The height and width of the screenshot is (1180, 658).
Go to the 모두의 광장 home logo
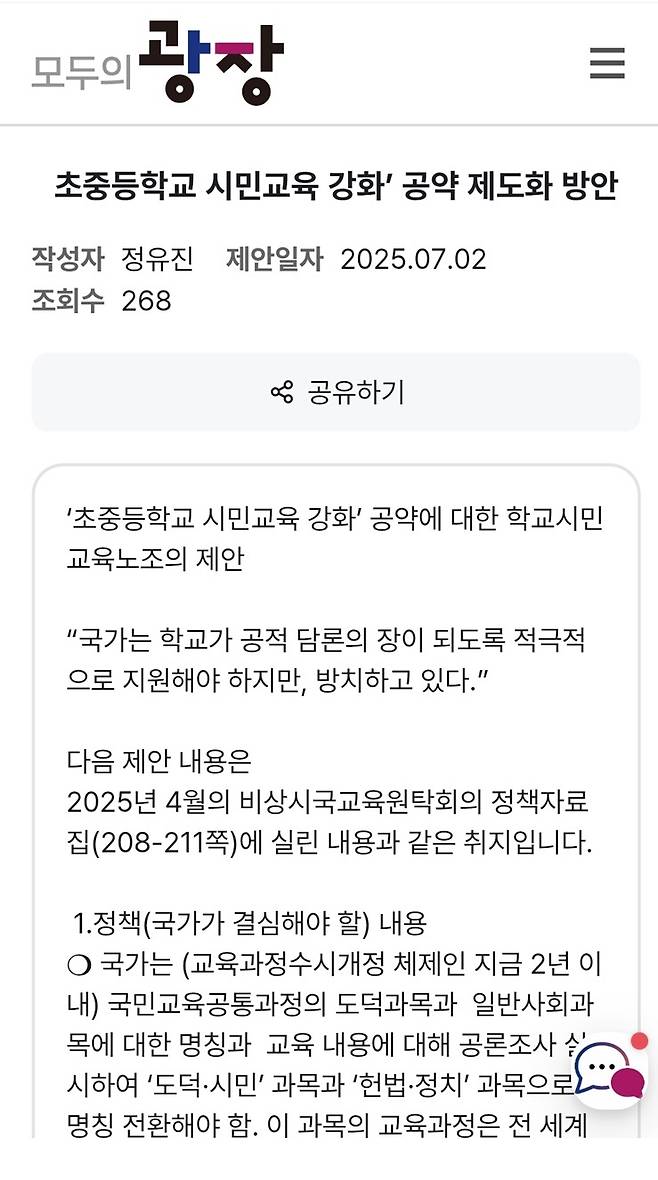[157, 62]
